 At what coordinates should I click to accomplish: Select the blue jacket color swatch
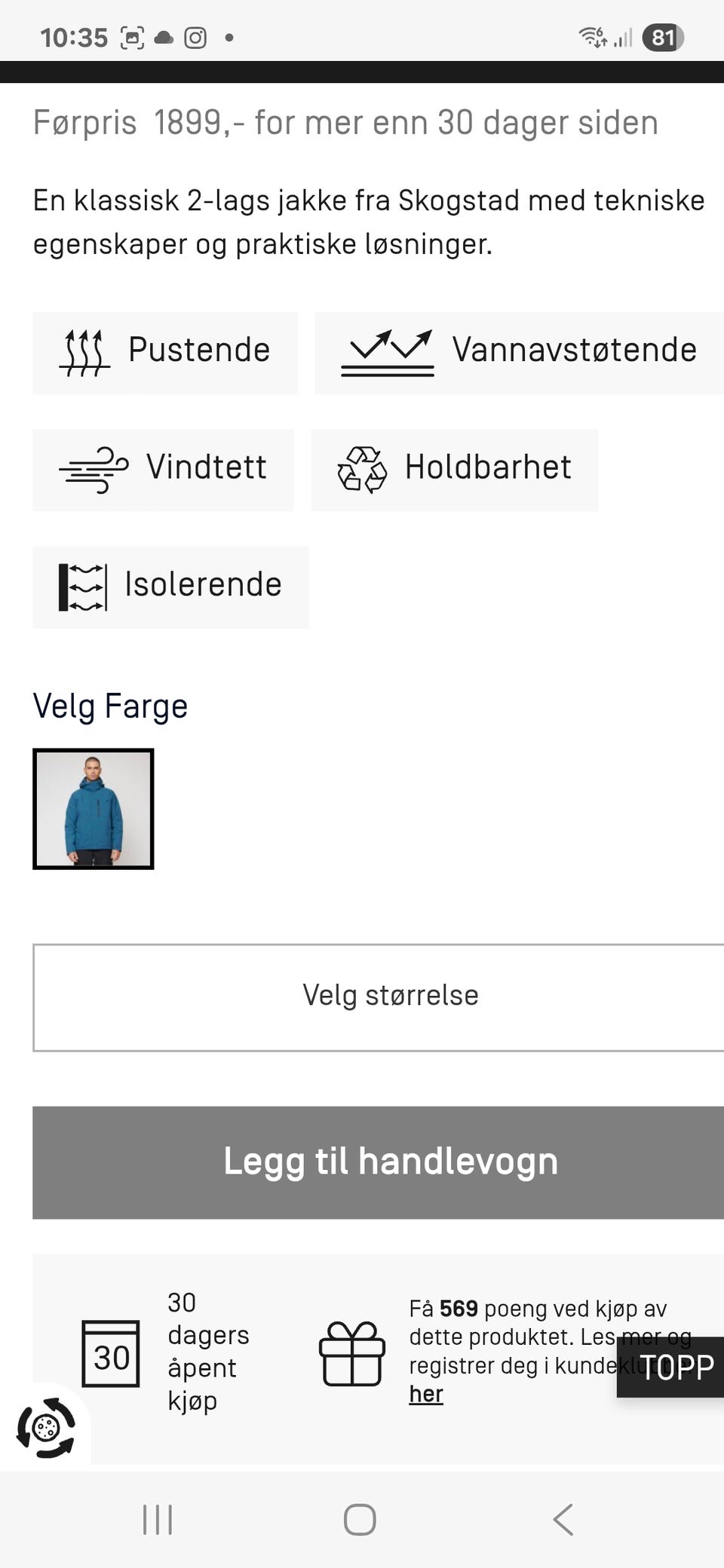pos(93,809)
